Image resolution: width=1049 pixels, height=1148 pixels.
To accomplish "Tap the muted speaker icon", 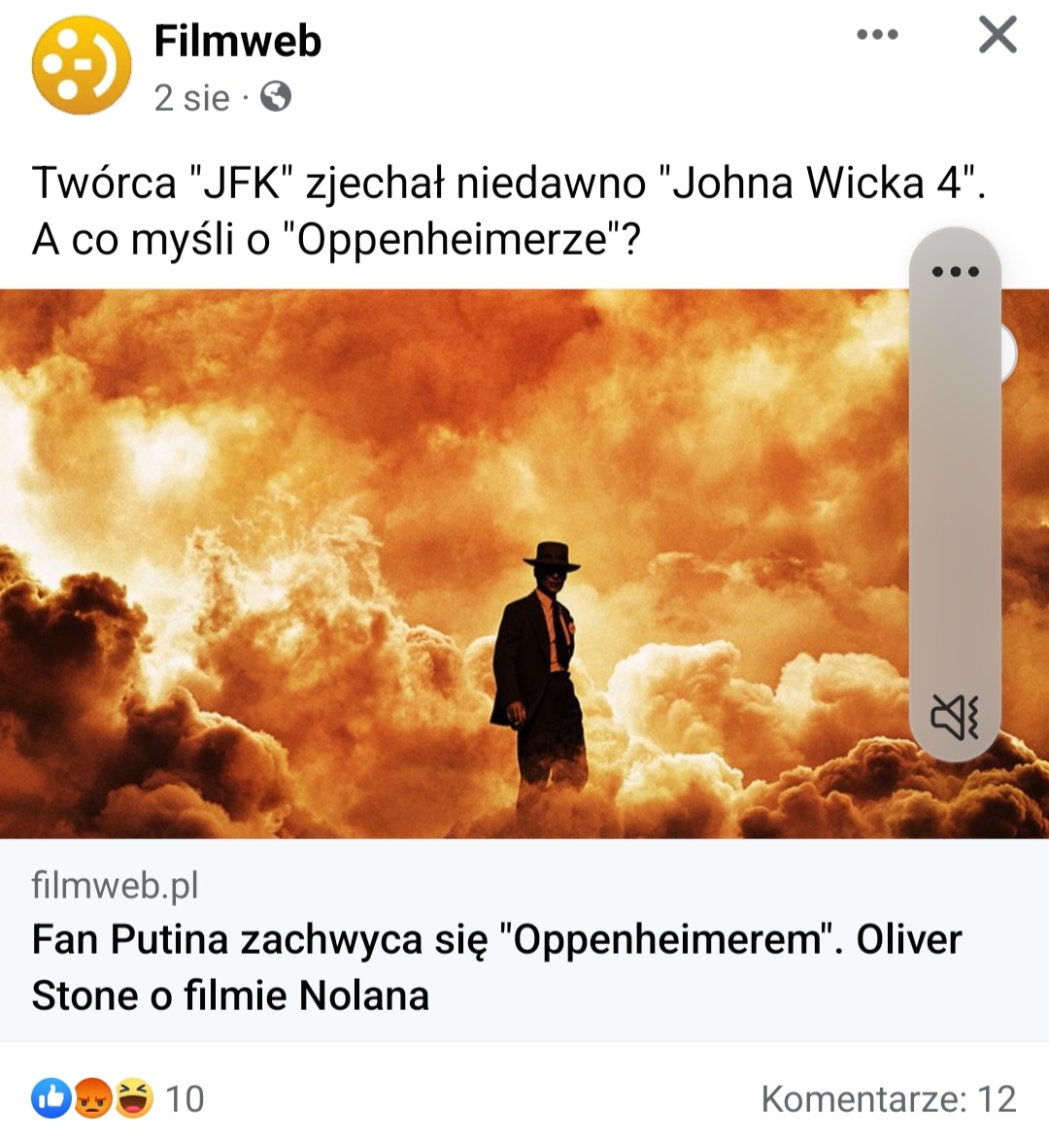I will tap(955, 717).
